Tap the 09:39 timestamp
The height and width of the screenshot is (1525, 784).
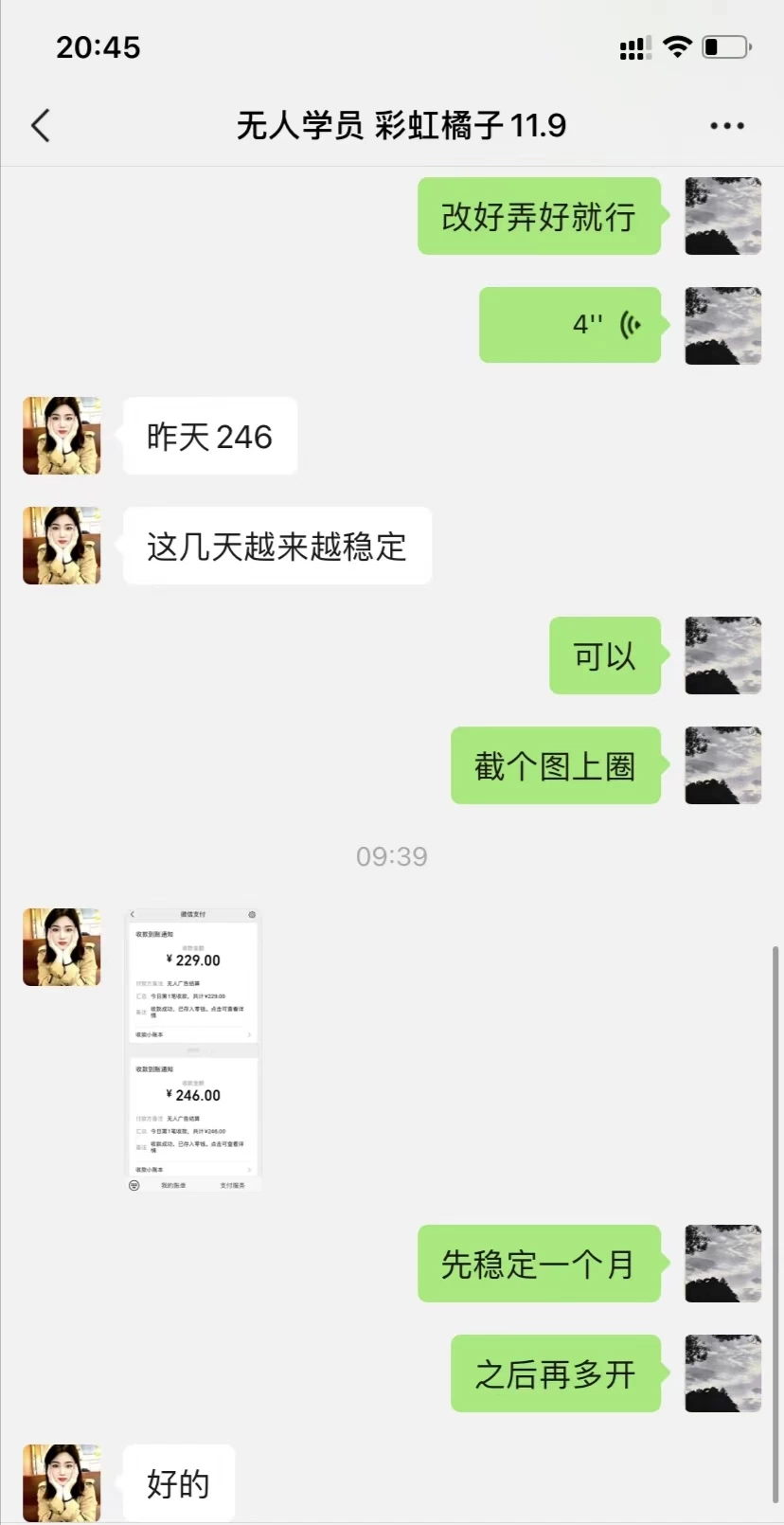pyautogui.click(x=392, y=855)
